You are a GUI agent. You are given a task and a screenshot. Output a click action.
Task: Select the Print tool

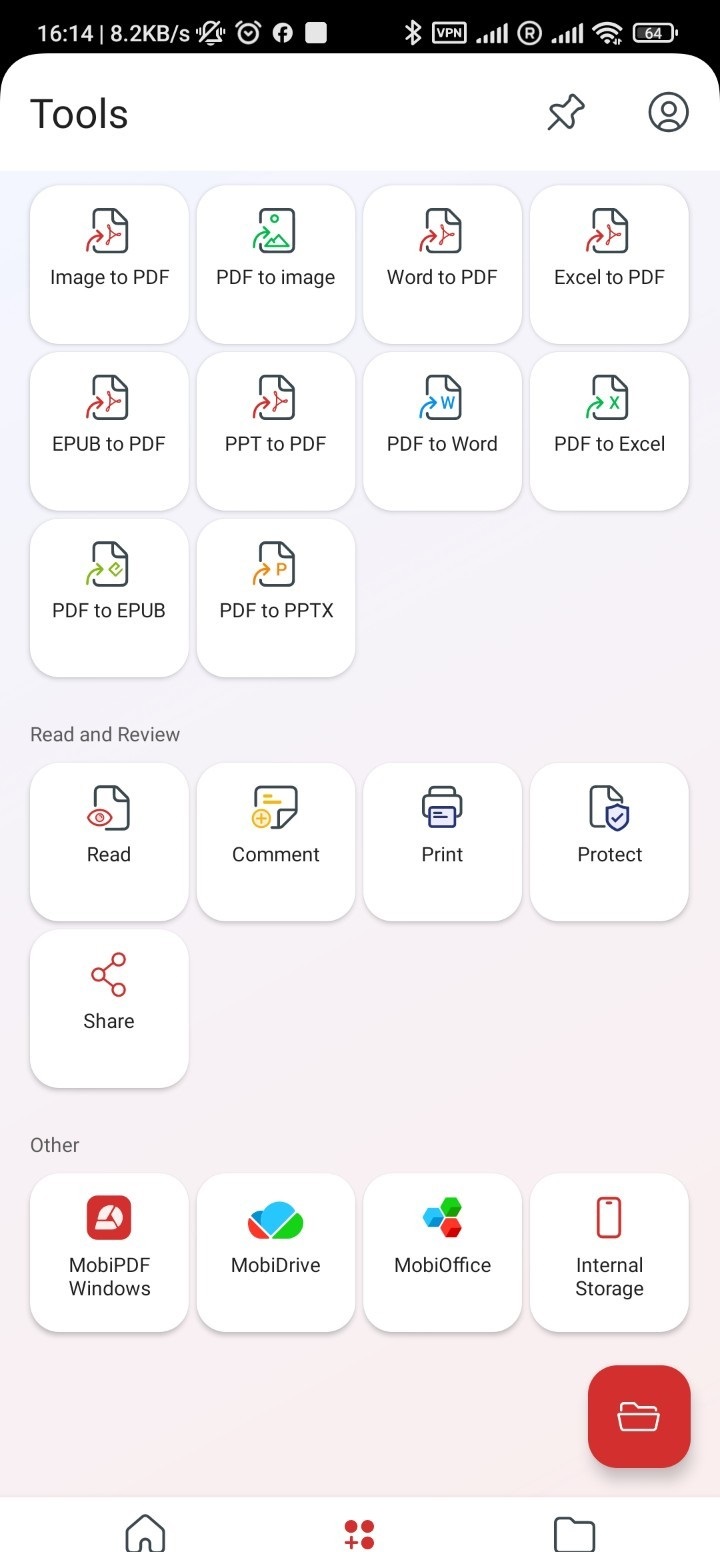[x=442, y=841]
